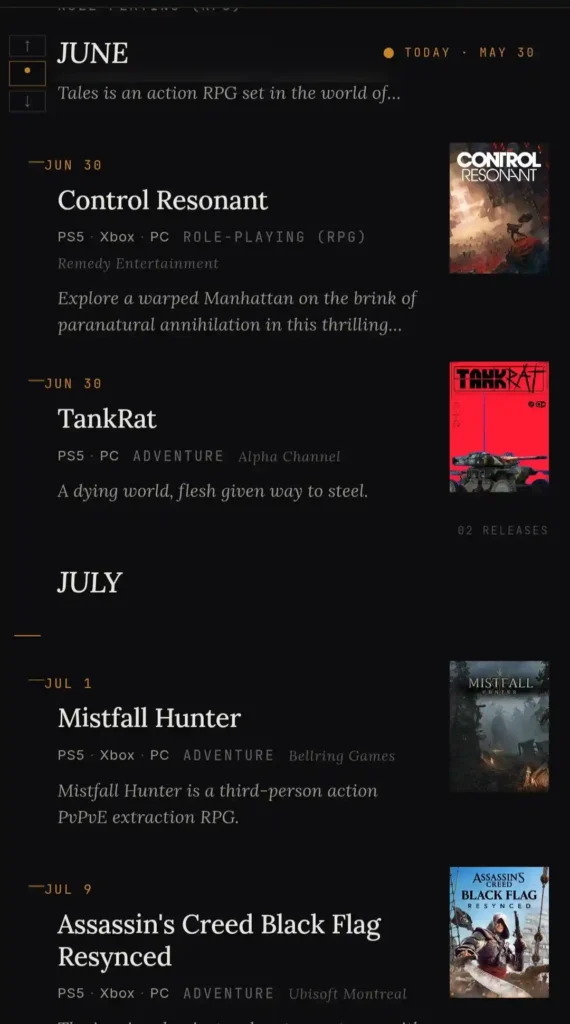Jump to the previous month with up arrow
Viewport: 570px width, 1024px height.
[x=27, y=46]
